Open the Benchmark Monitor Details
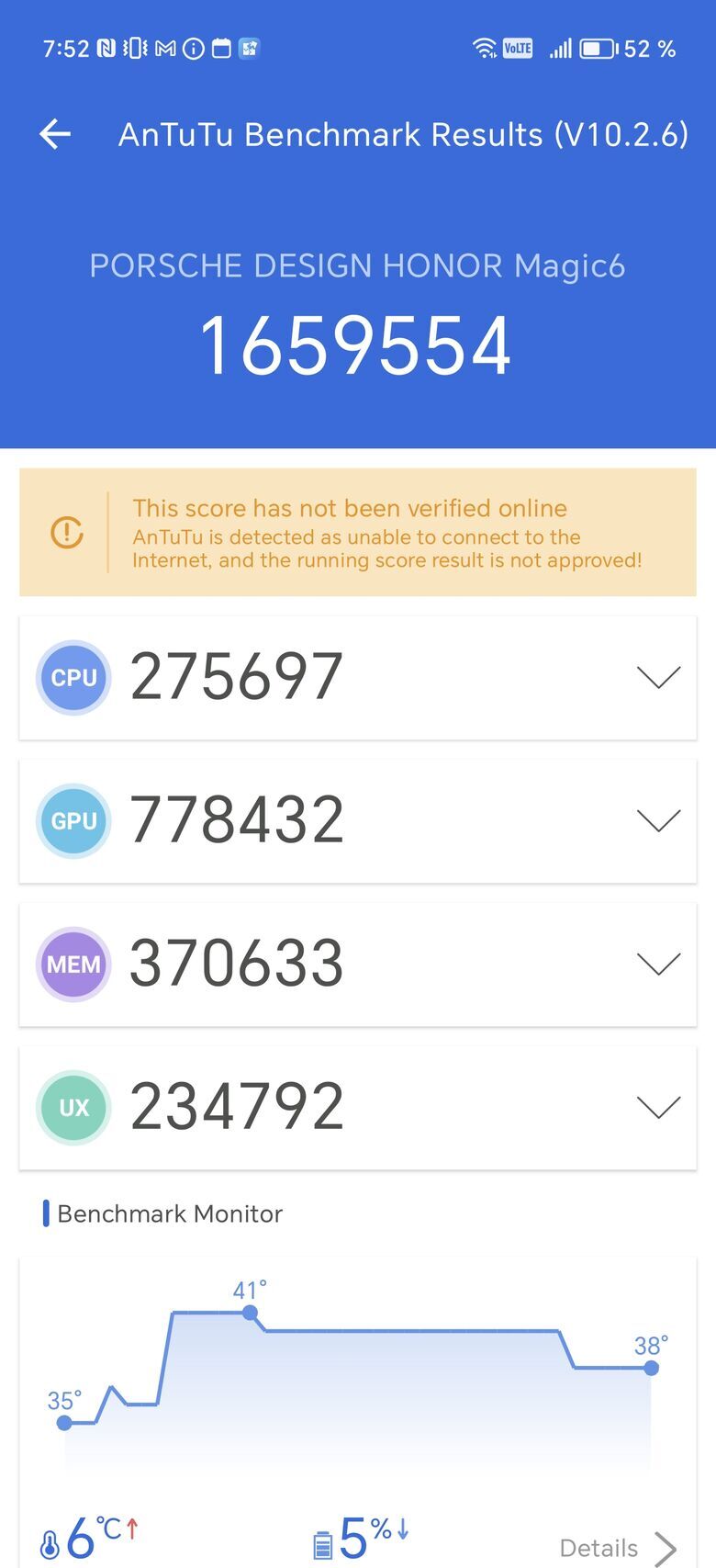 tap(617, 1548)
